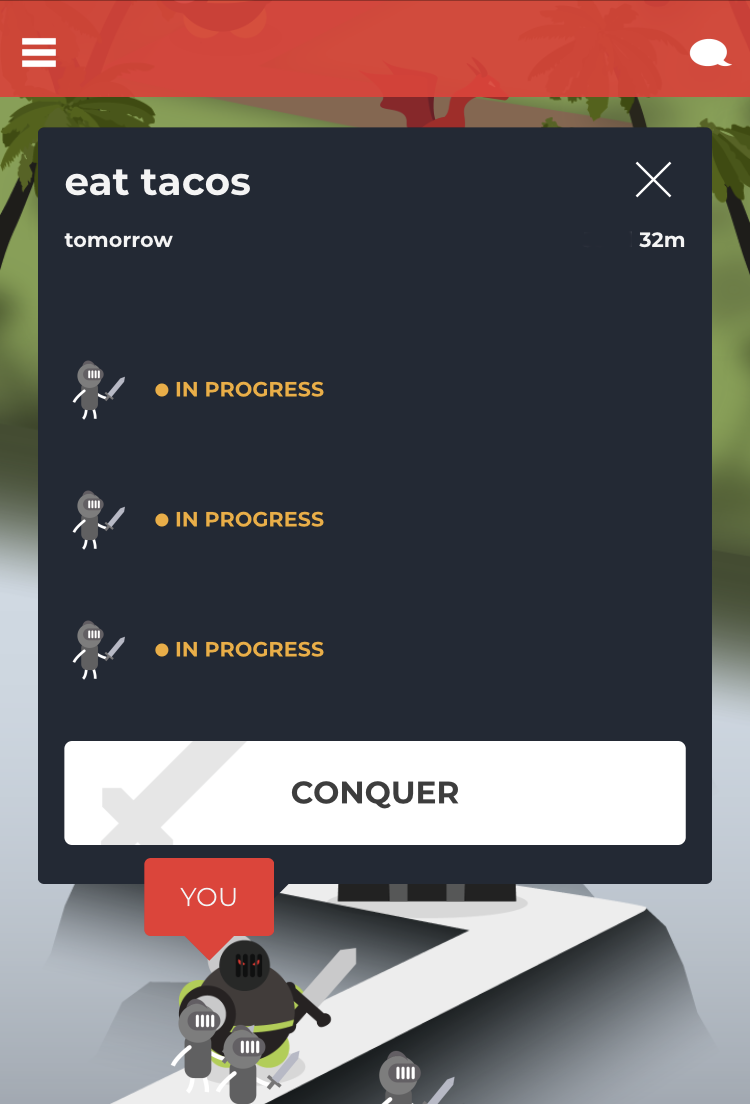Tap the CONQUER button

coord(375,793)
